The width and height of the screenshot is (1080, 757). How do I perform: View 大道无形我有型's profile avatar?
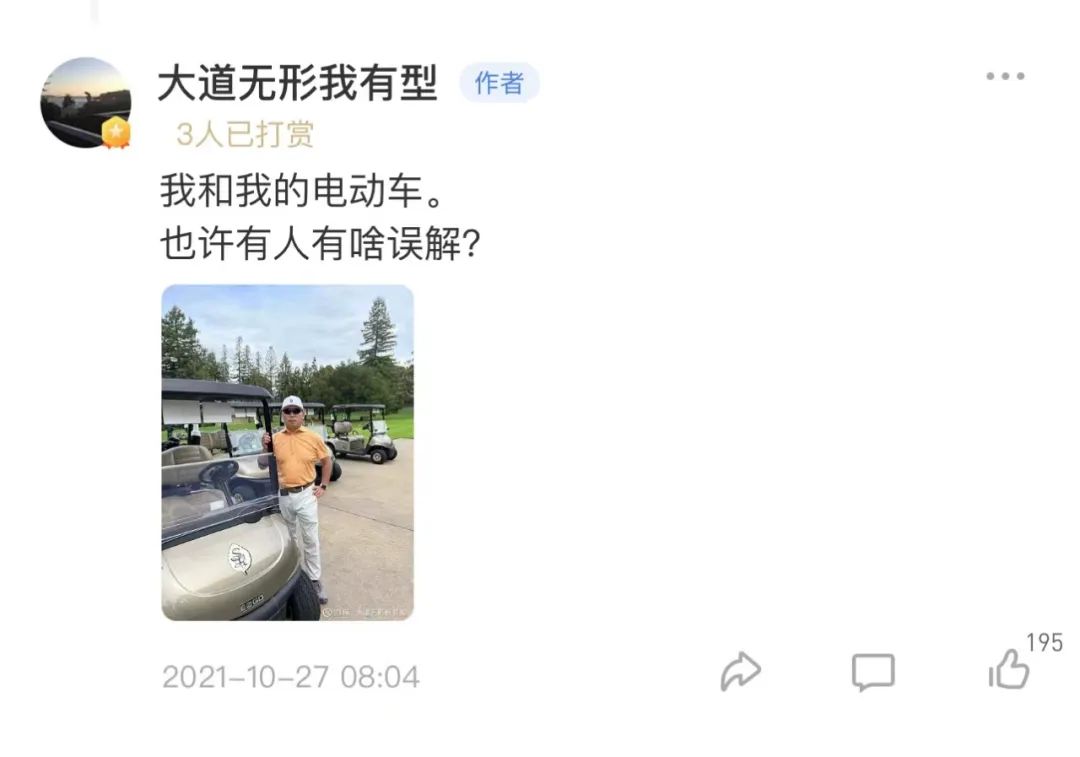point(86,103)
